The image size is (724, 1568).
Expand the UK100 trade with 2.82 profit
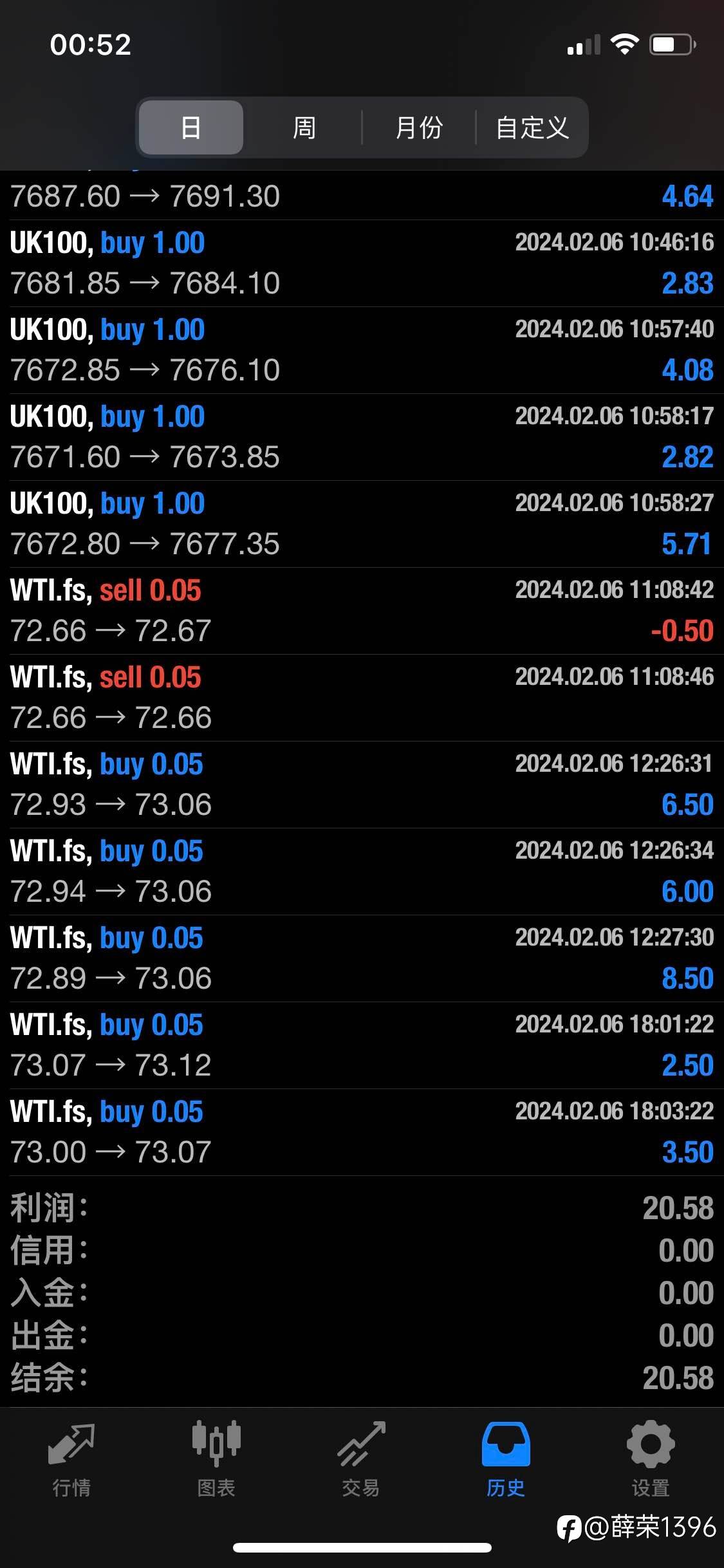(x=362, y=437)
